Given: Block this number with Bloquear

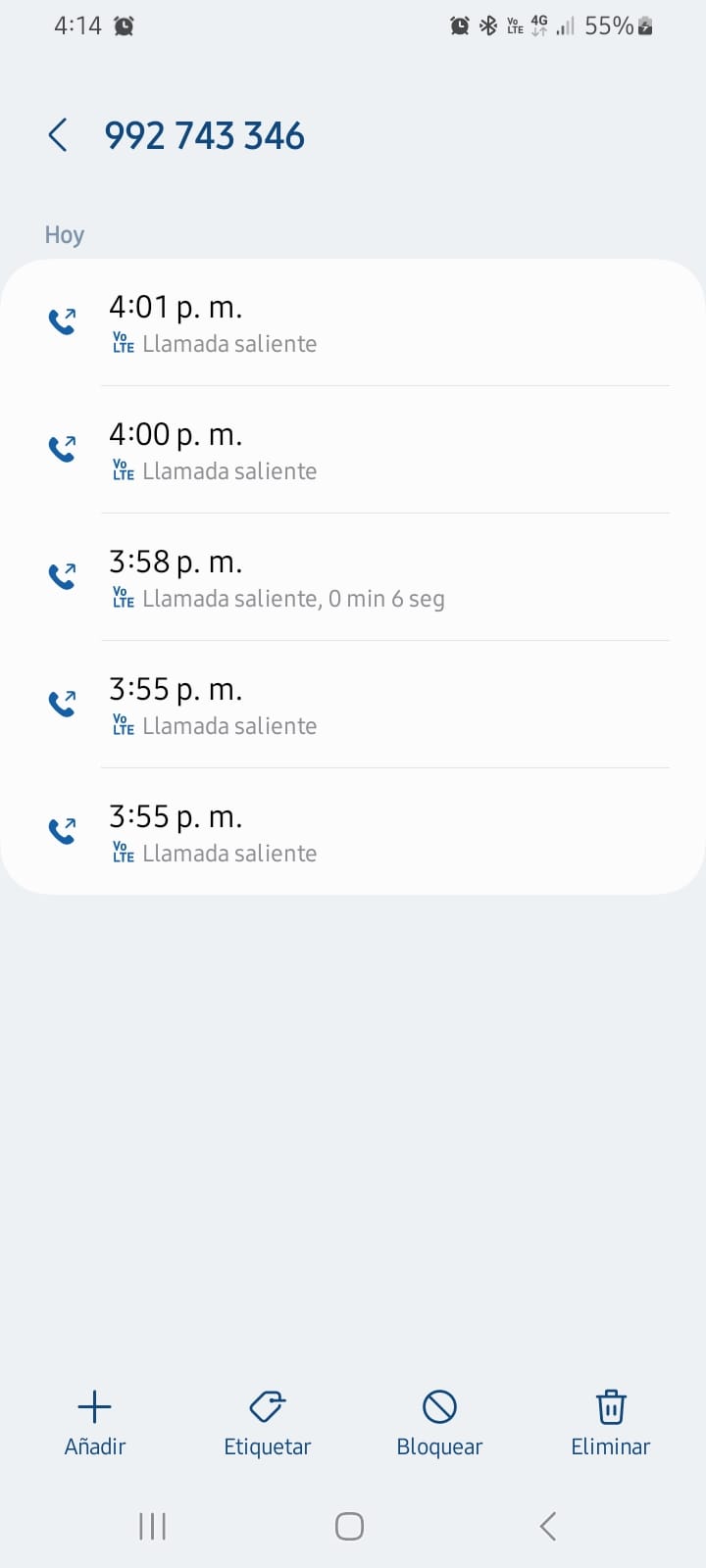Looking at the screenshot, I should tap(439, 1422).
